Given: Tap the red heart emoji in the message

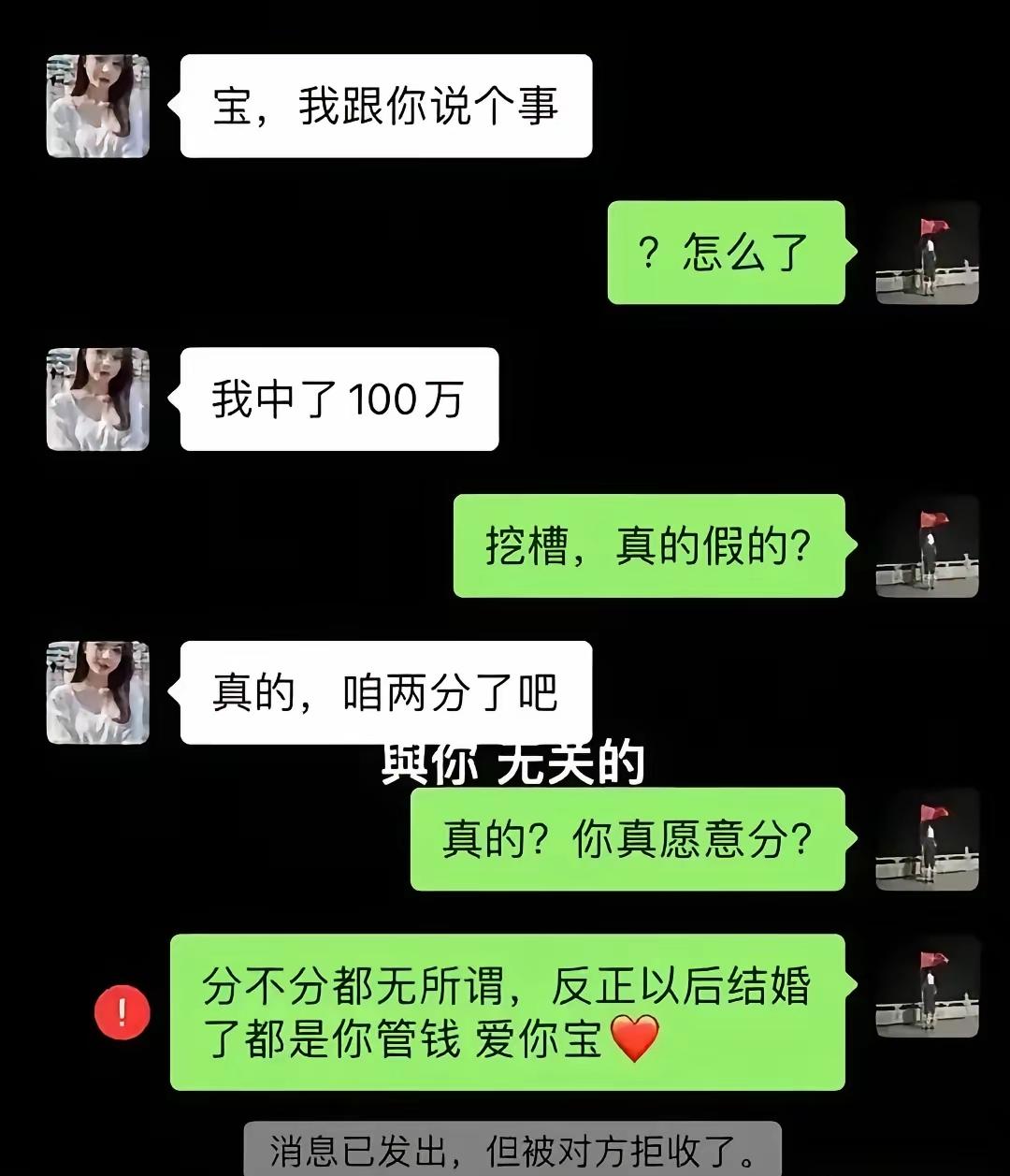Looking at the screenshot, I should click(634, 1036).
